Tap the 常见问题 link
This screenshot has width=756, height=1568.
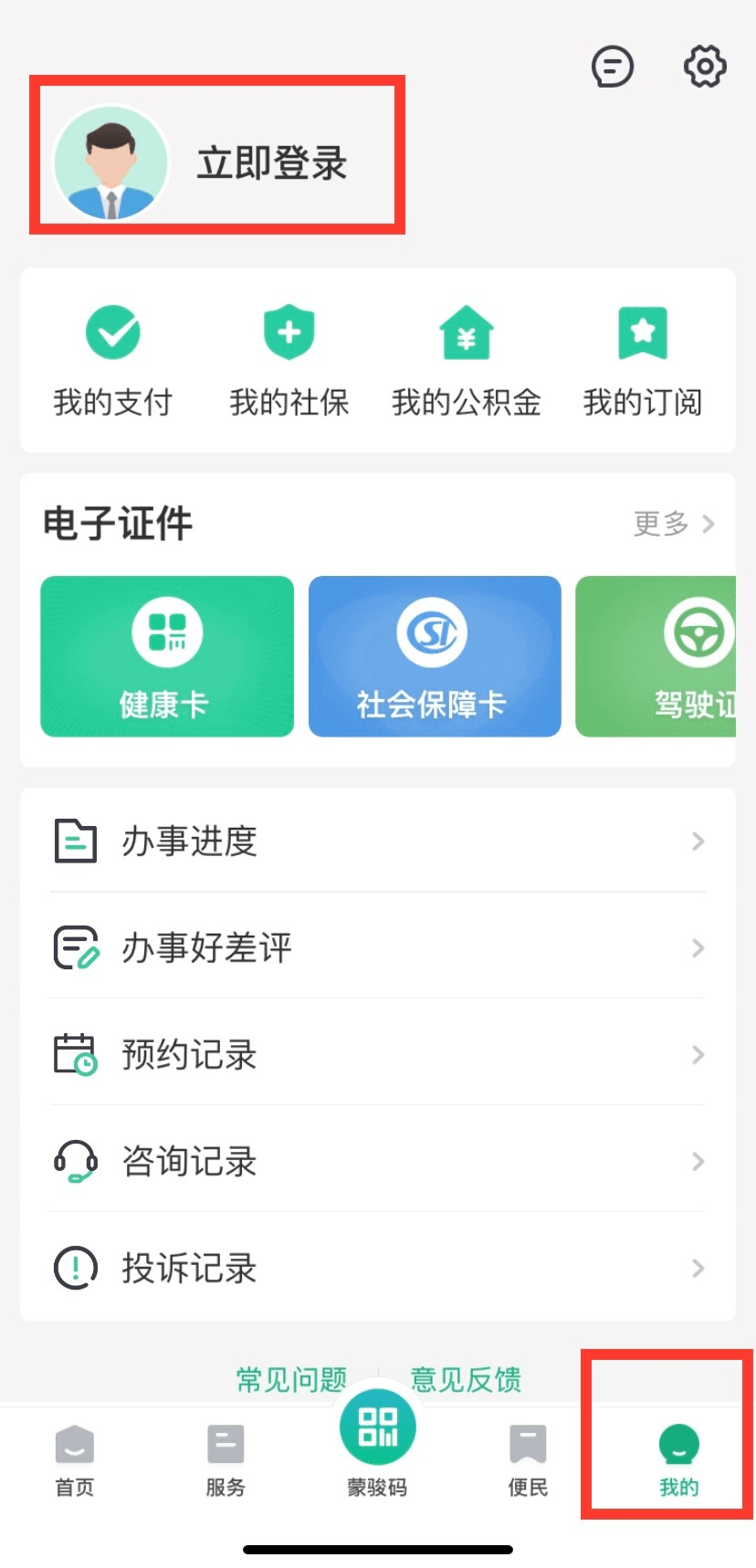tap(291, 1379)
